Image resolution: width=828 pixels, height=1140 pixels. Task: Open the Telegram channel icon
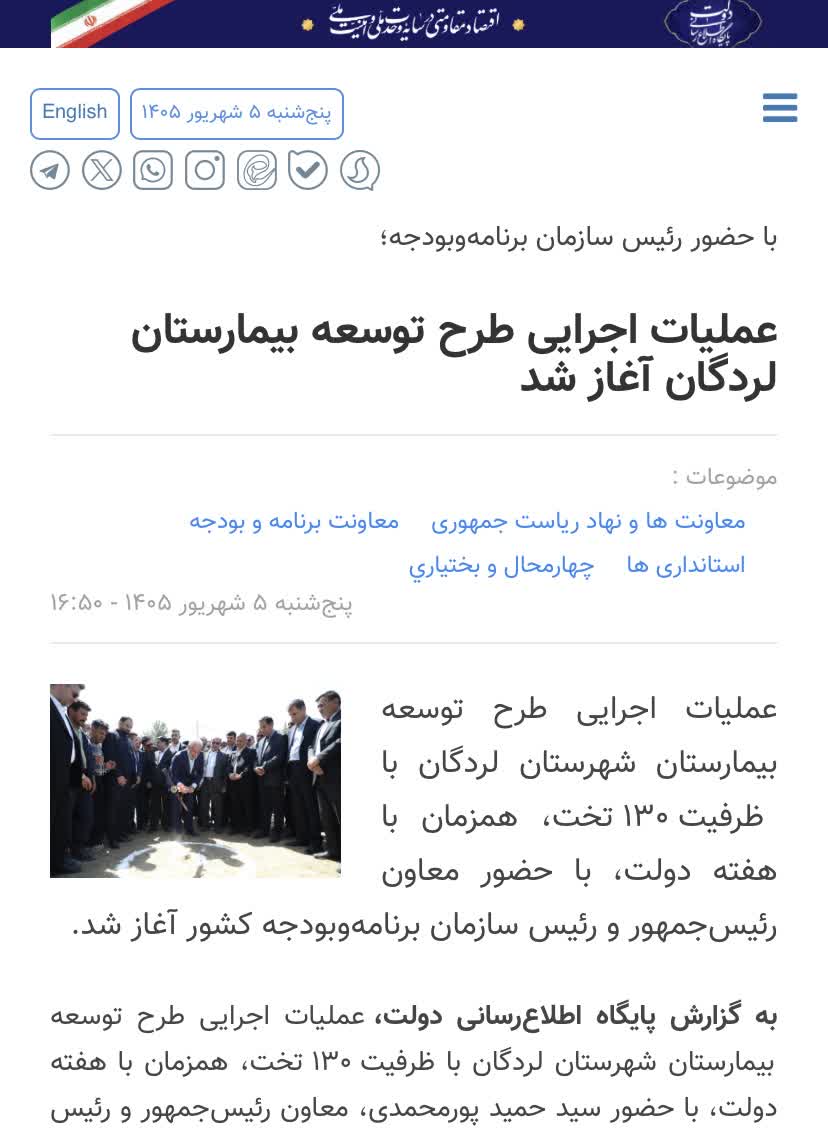pos(50,171)
